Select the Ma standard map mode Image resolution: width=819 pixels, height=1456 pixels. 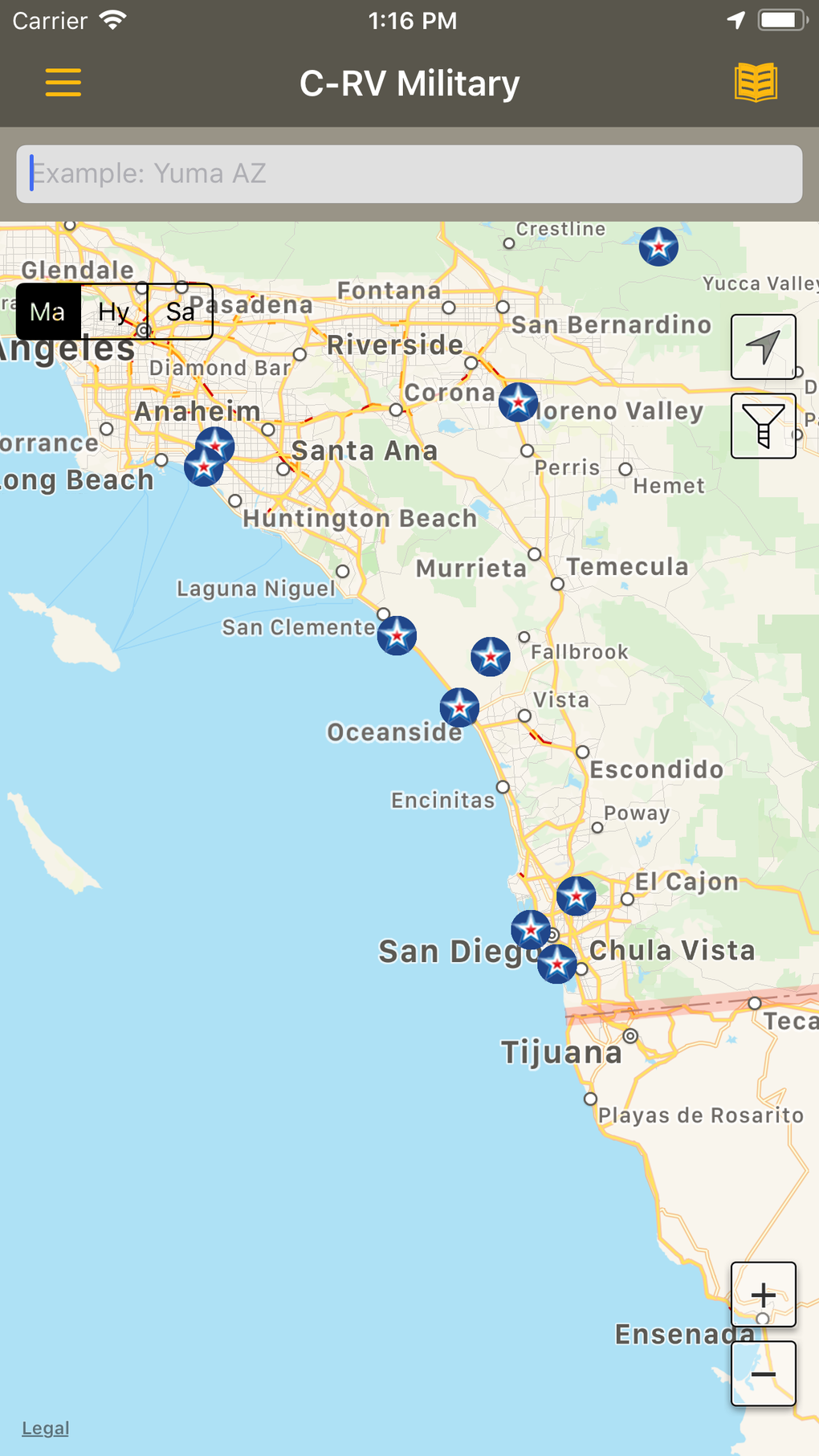(x=47, y=312)
